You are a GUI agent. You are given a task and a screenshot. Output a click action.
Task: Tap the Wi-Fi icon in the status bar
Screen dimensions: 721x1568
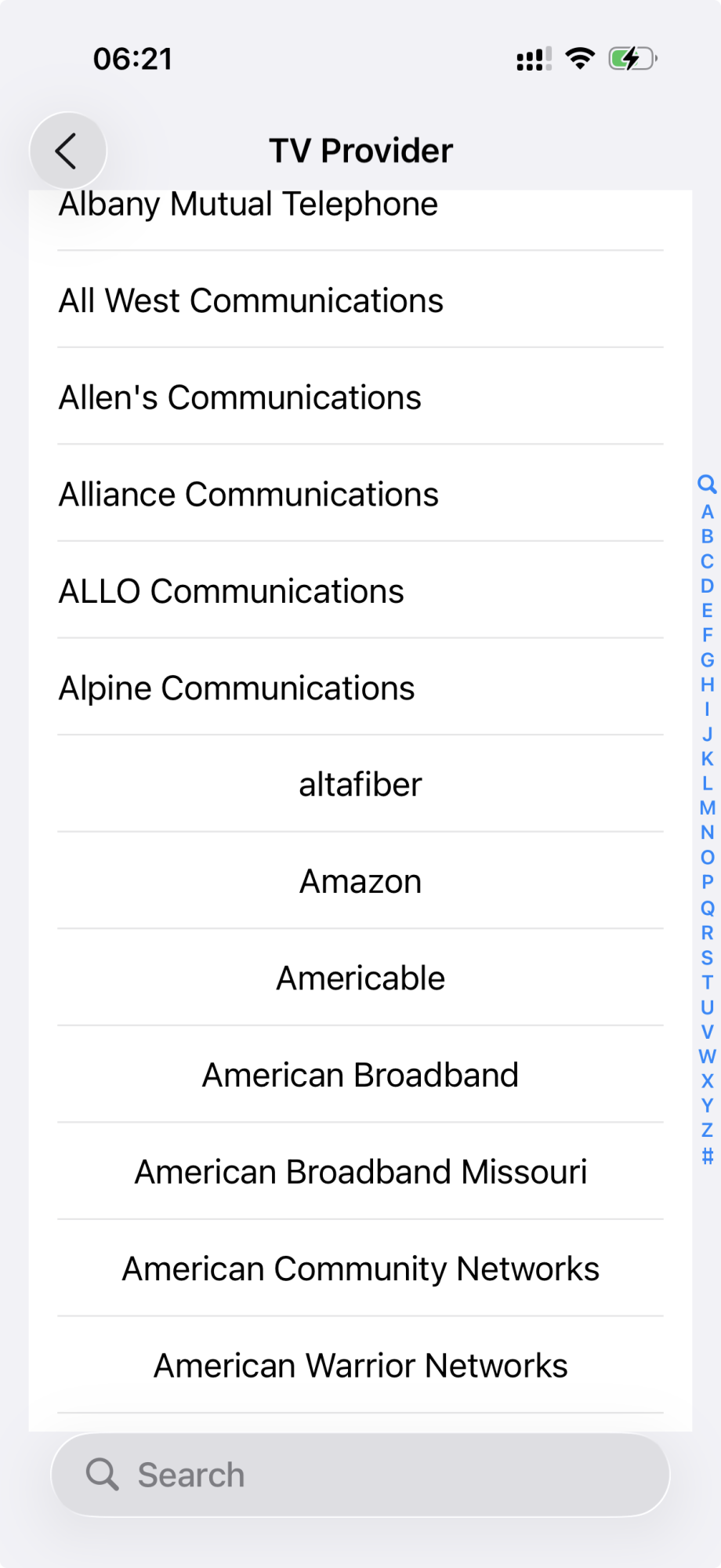click(579, 57)
